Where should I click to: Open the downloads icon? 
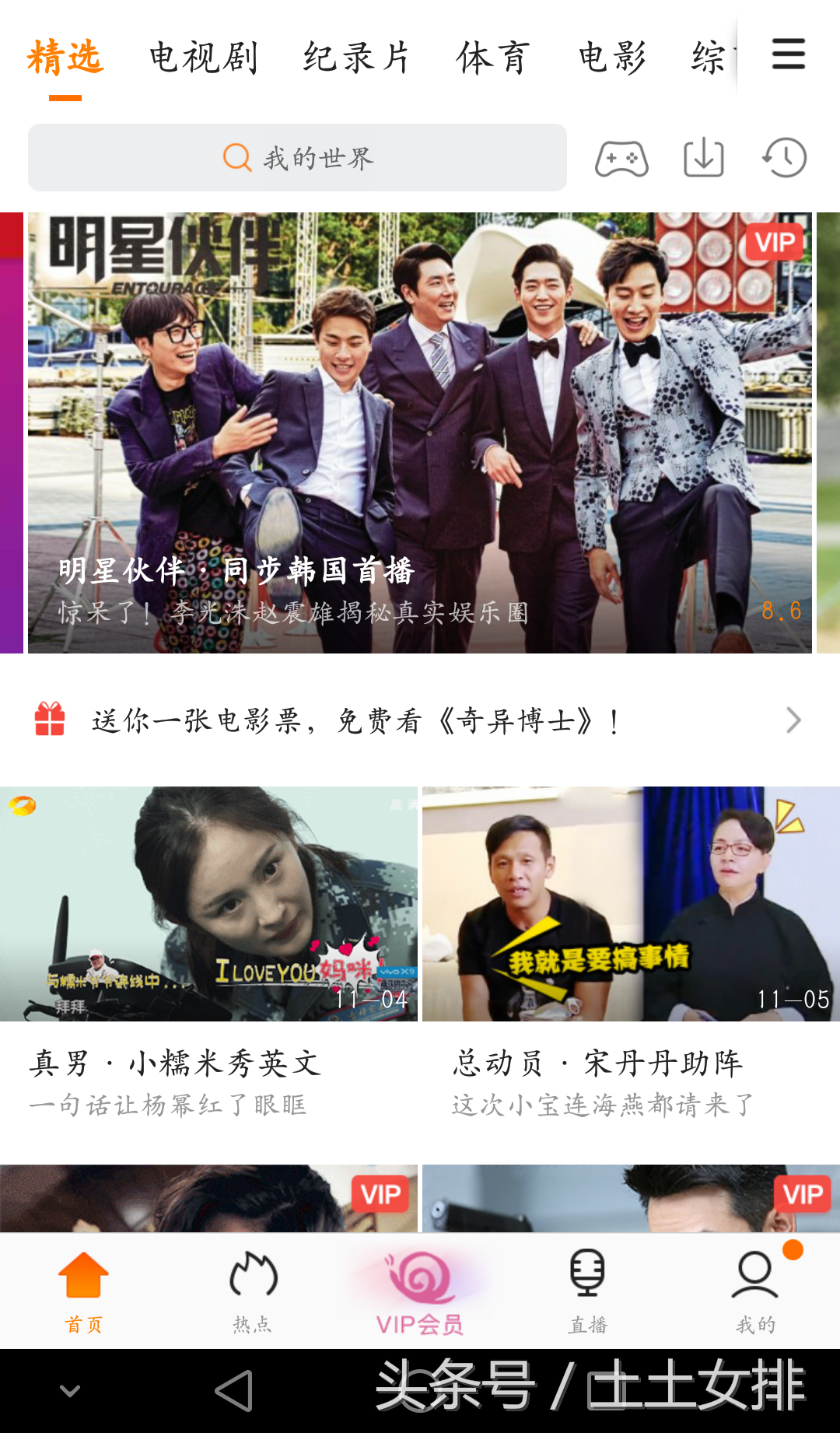(x=703, y=158)
